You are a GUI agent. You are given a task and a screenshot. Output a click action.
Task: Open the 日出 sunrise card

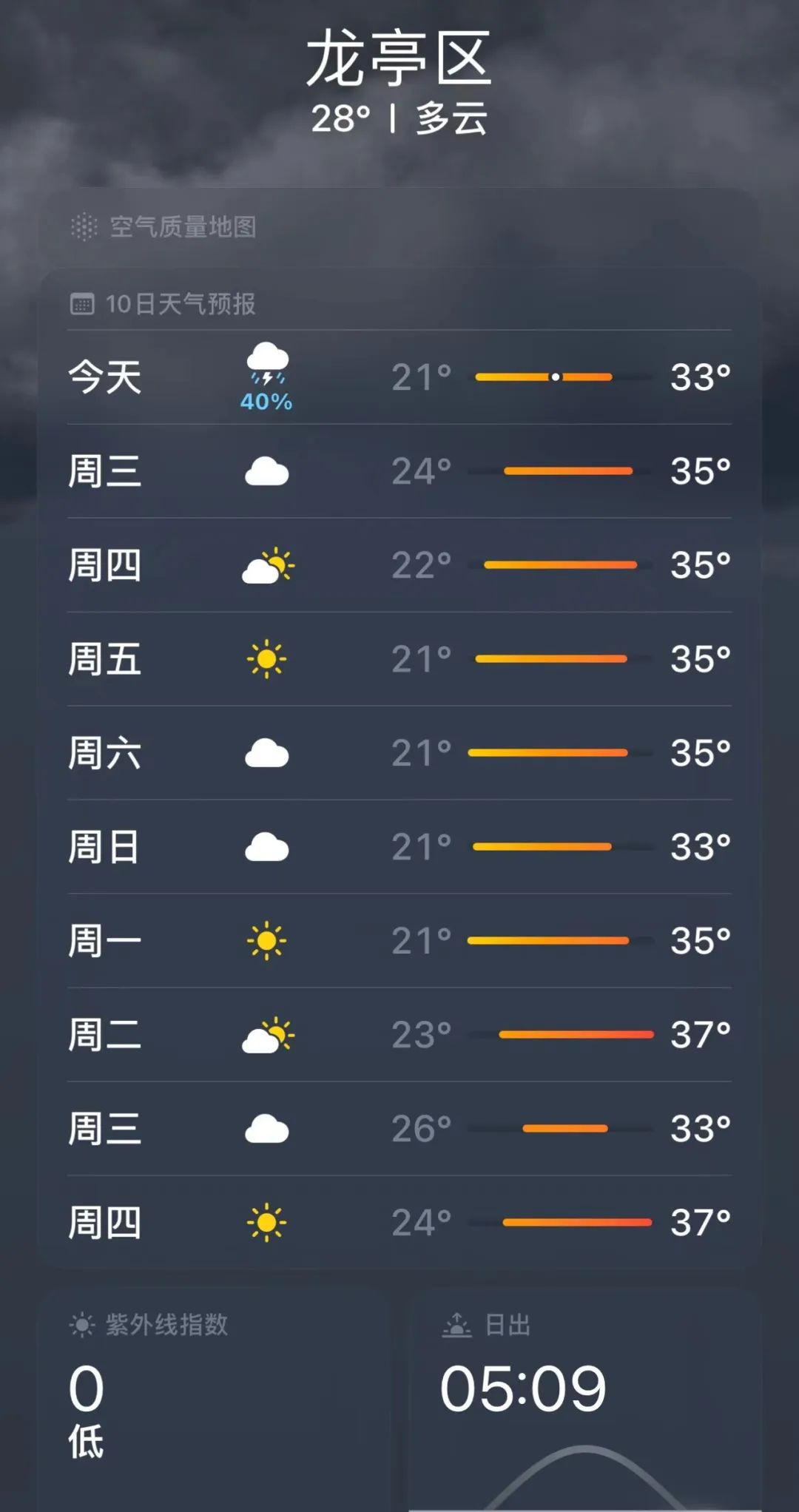pos(585,1400)
